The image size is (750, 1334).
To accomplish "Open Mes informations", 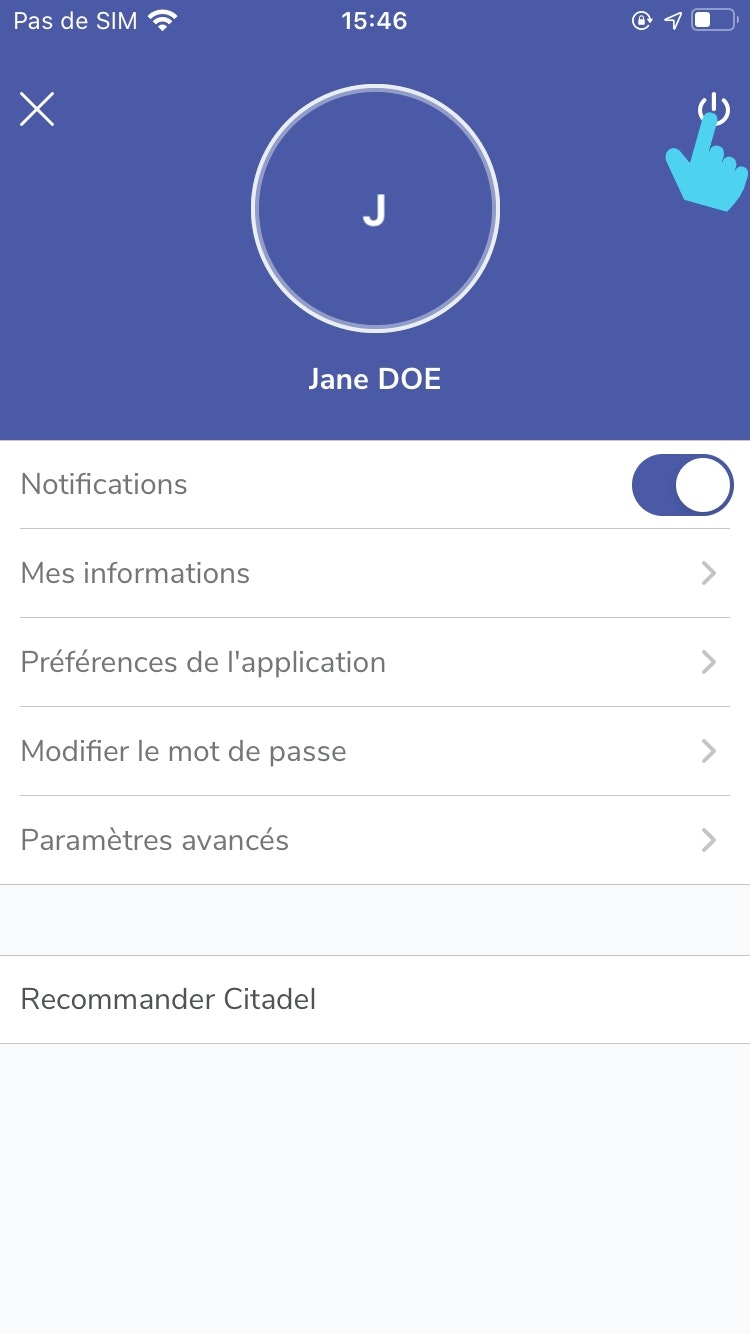I will pyautogui.click(x=375, y=573).
